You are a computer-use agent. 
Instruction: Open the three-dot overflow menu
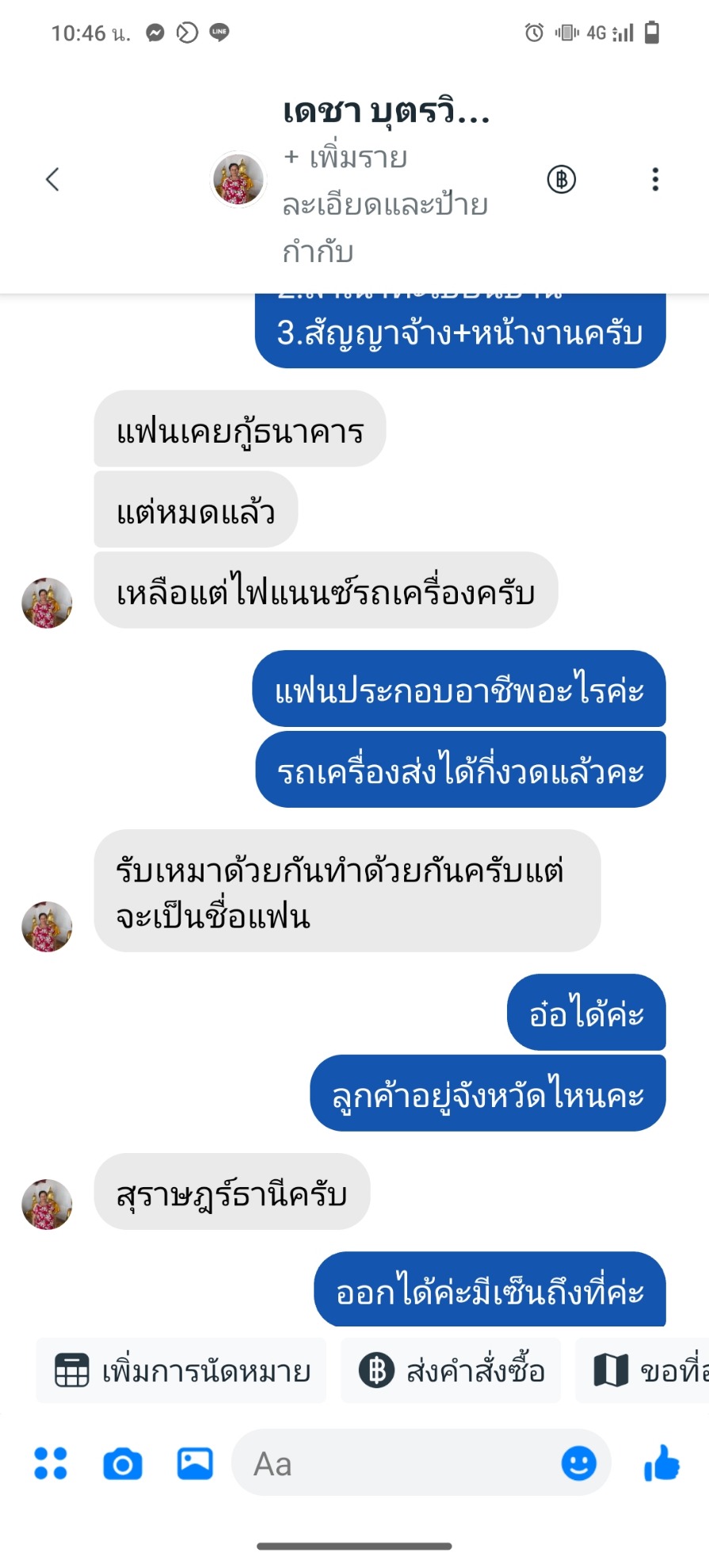coord(655,180)
